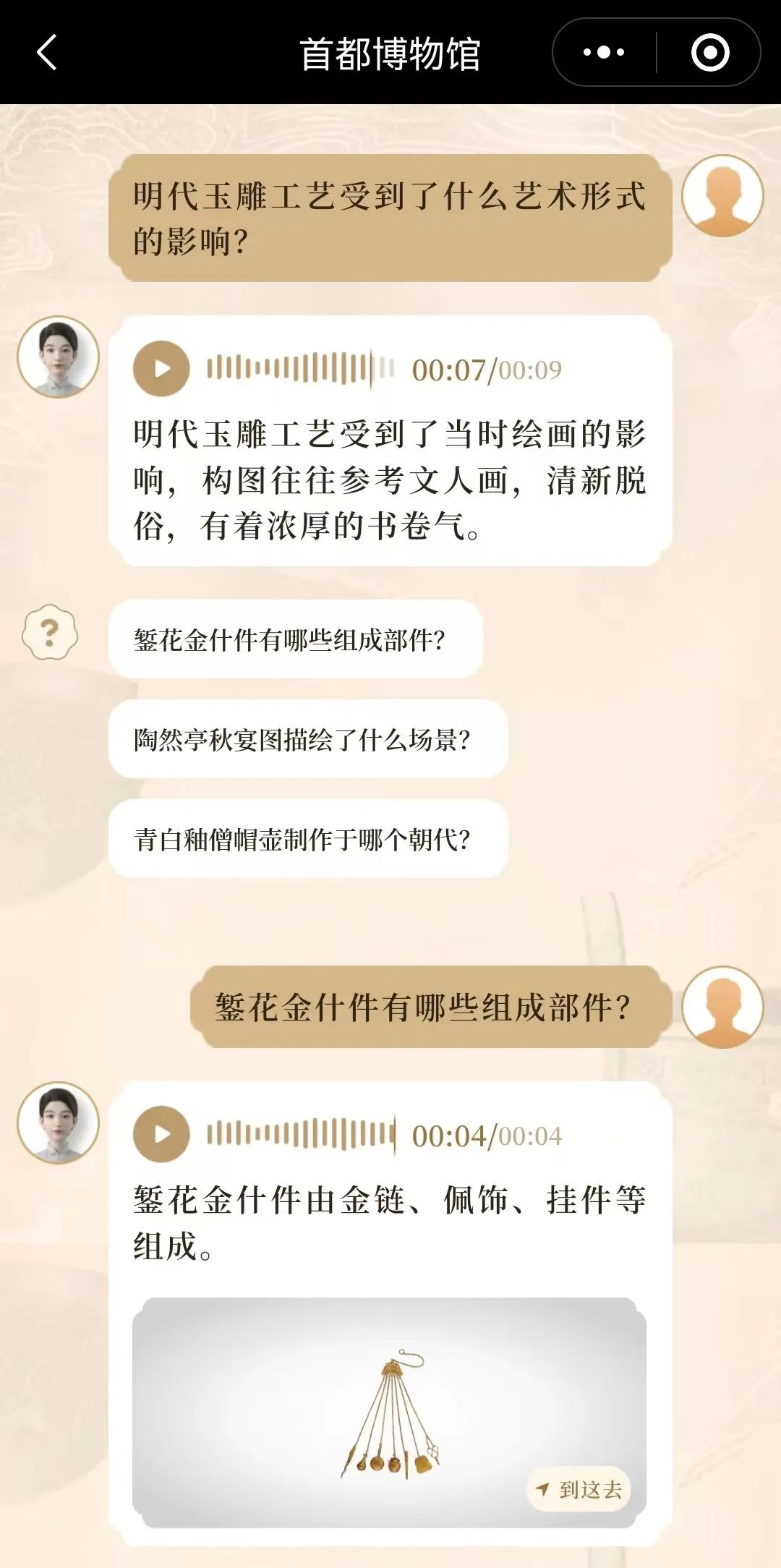Open the mini program more options menu
Screen dimensions: 781x1568
coord(604,53)
